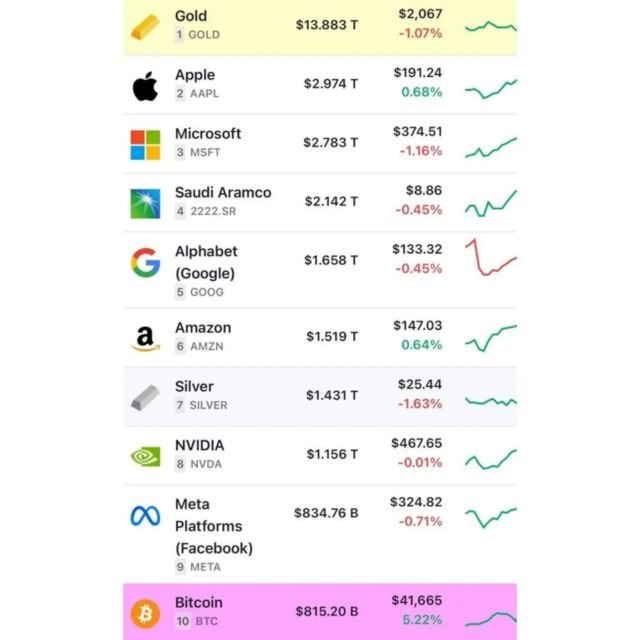Screen dimensions: 640x640
Task: Open the Gold asset row
Action: tap(320, 27)
